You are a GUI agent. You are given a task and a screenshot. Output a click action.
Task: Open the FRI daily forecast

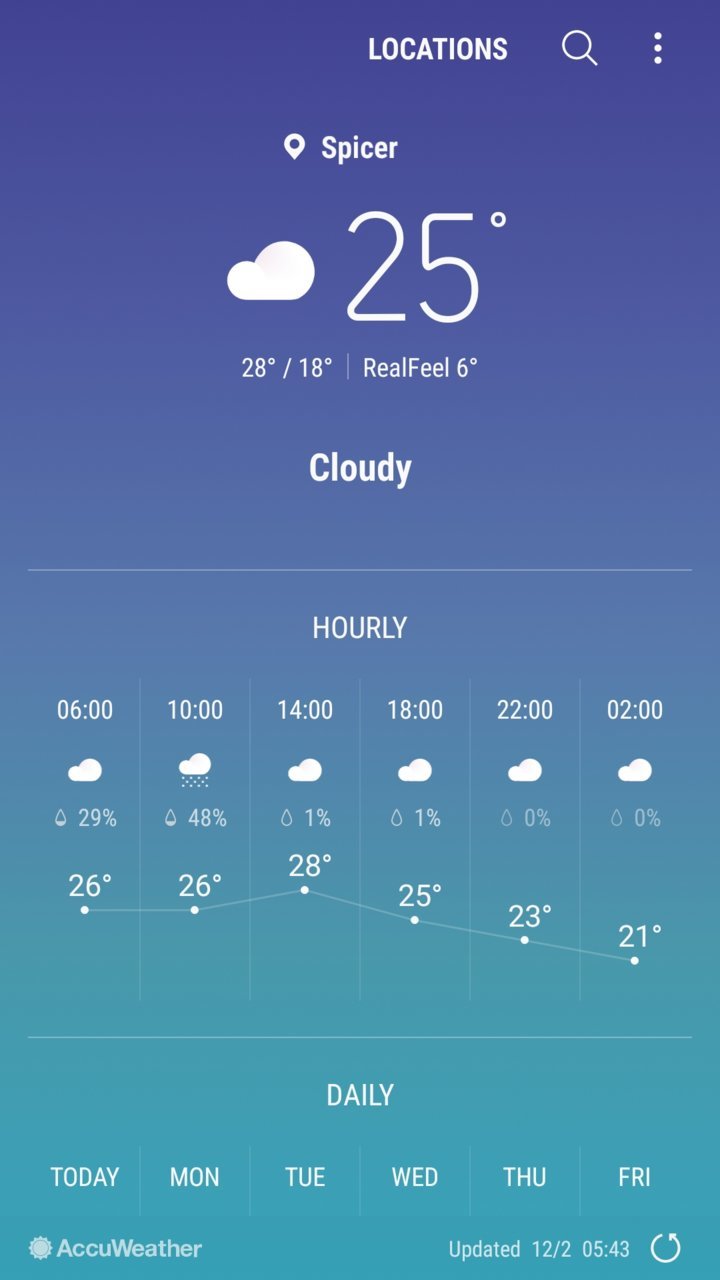[635, 1177]
